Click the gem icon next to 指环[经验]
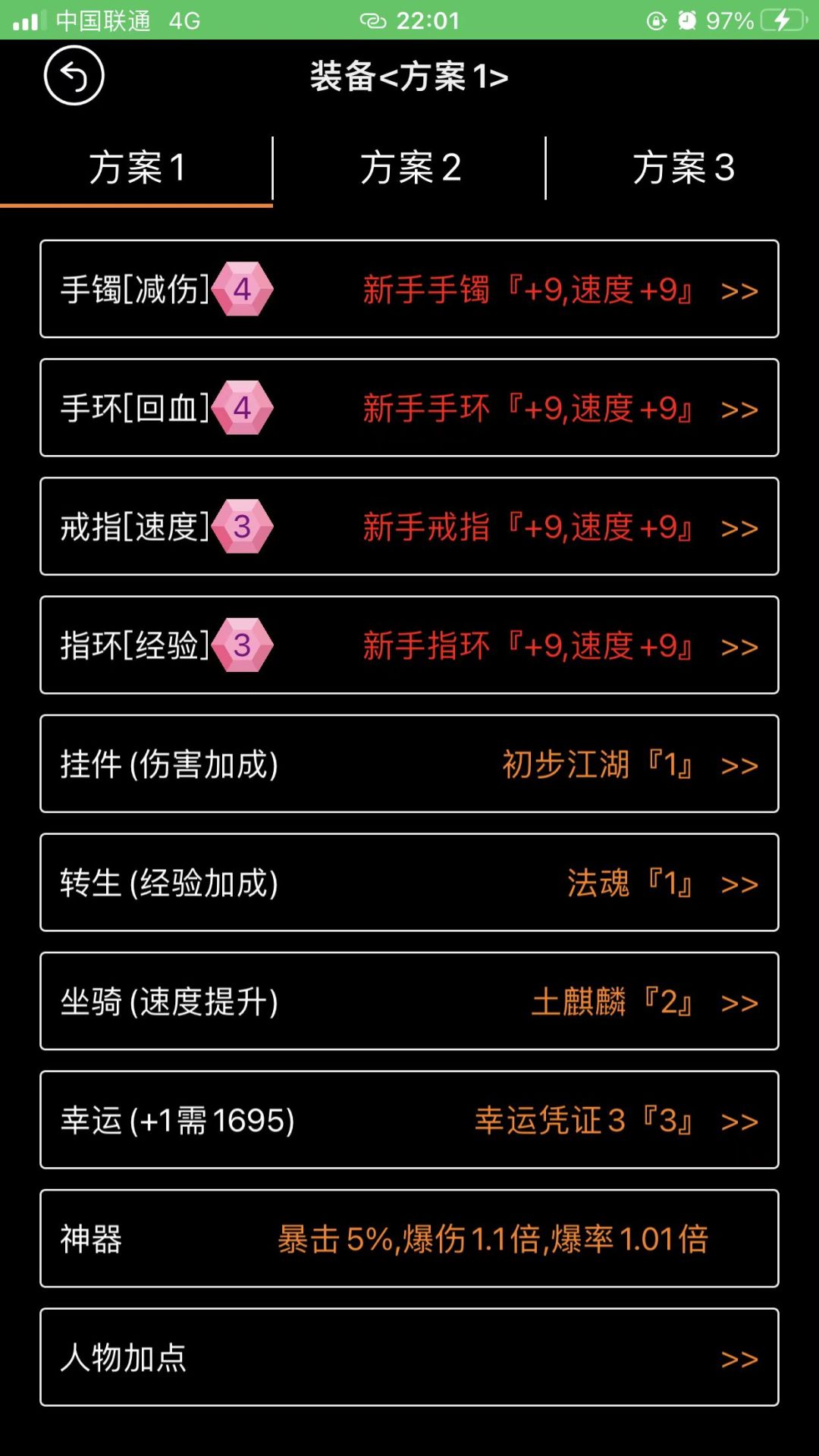 [241, 645]
